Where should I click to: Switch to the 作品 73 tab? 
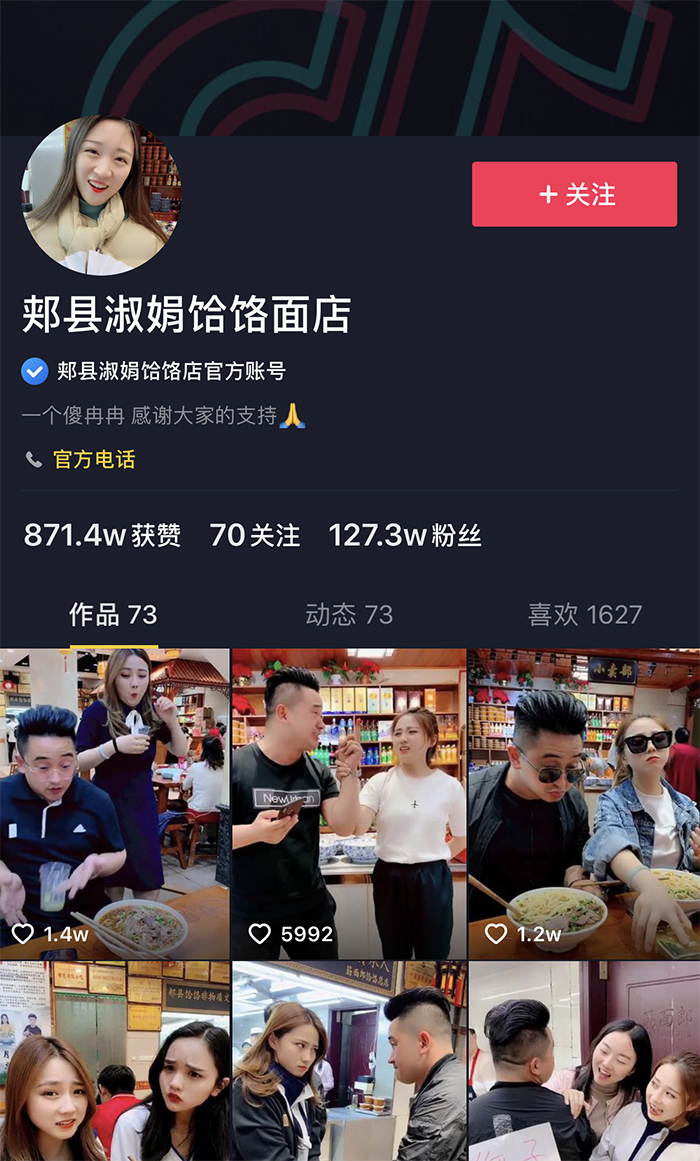pos(113,614)
